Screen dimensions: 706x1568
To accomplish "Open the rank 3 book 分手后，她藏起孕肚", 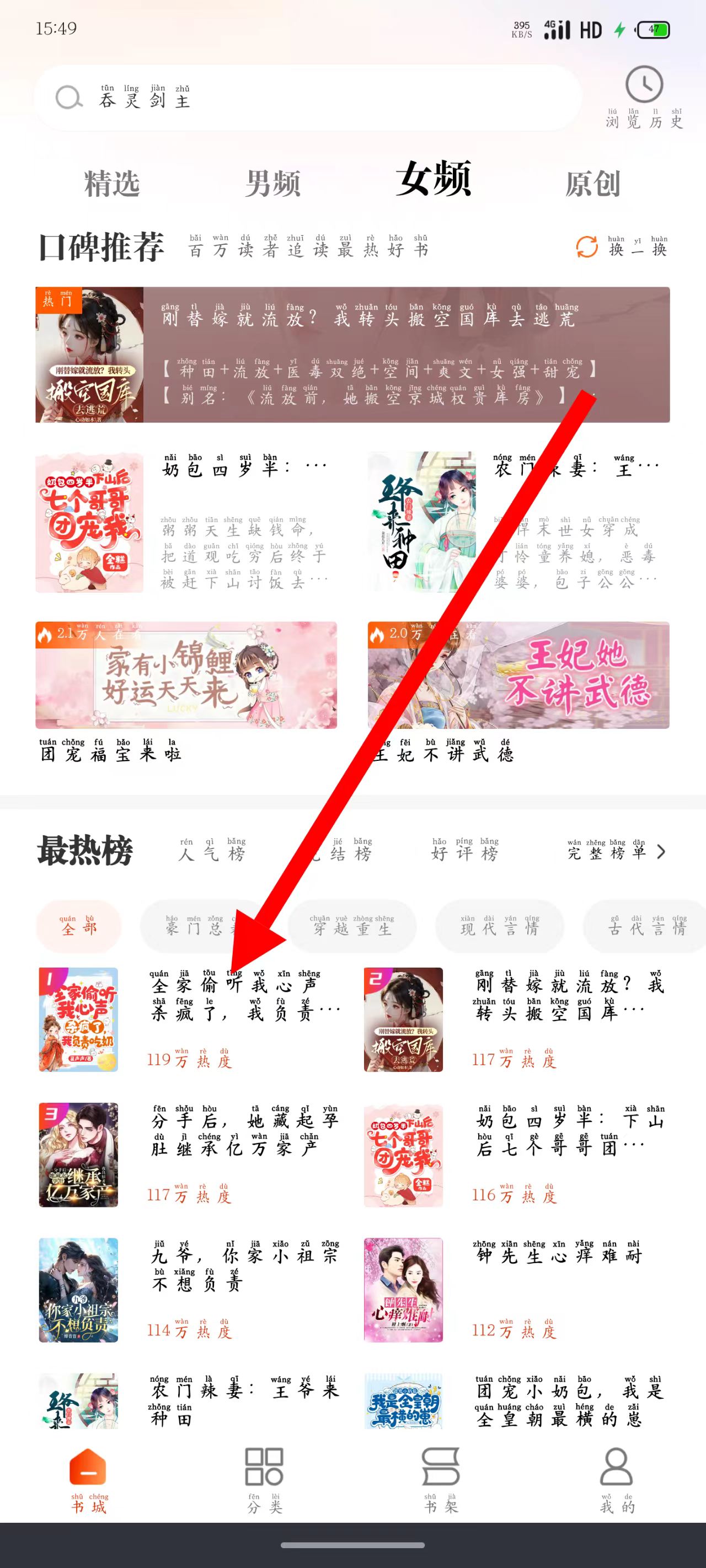I will coord(78,1154).
